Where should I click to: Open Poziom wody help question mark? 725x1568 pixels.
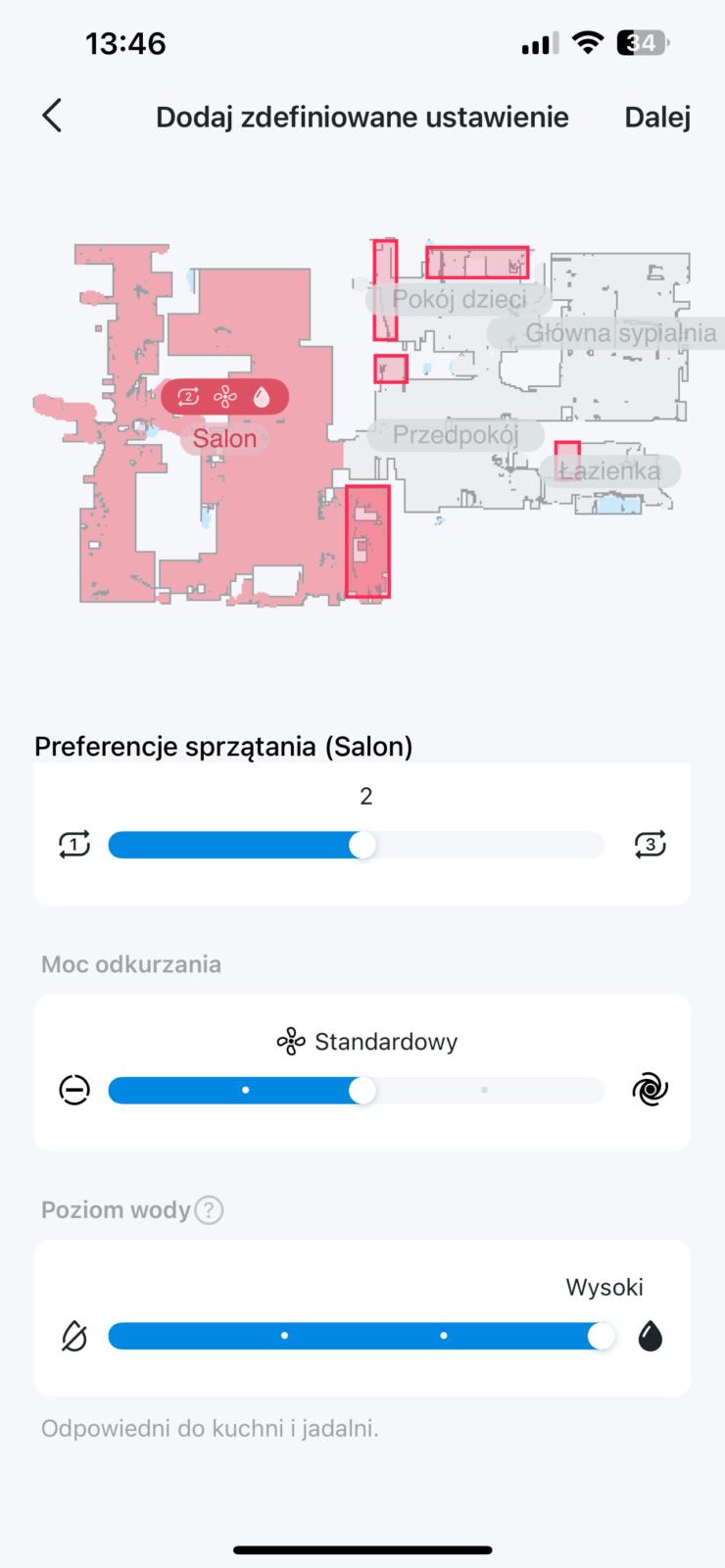pos(209,1210)
